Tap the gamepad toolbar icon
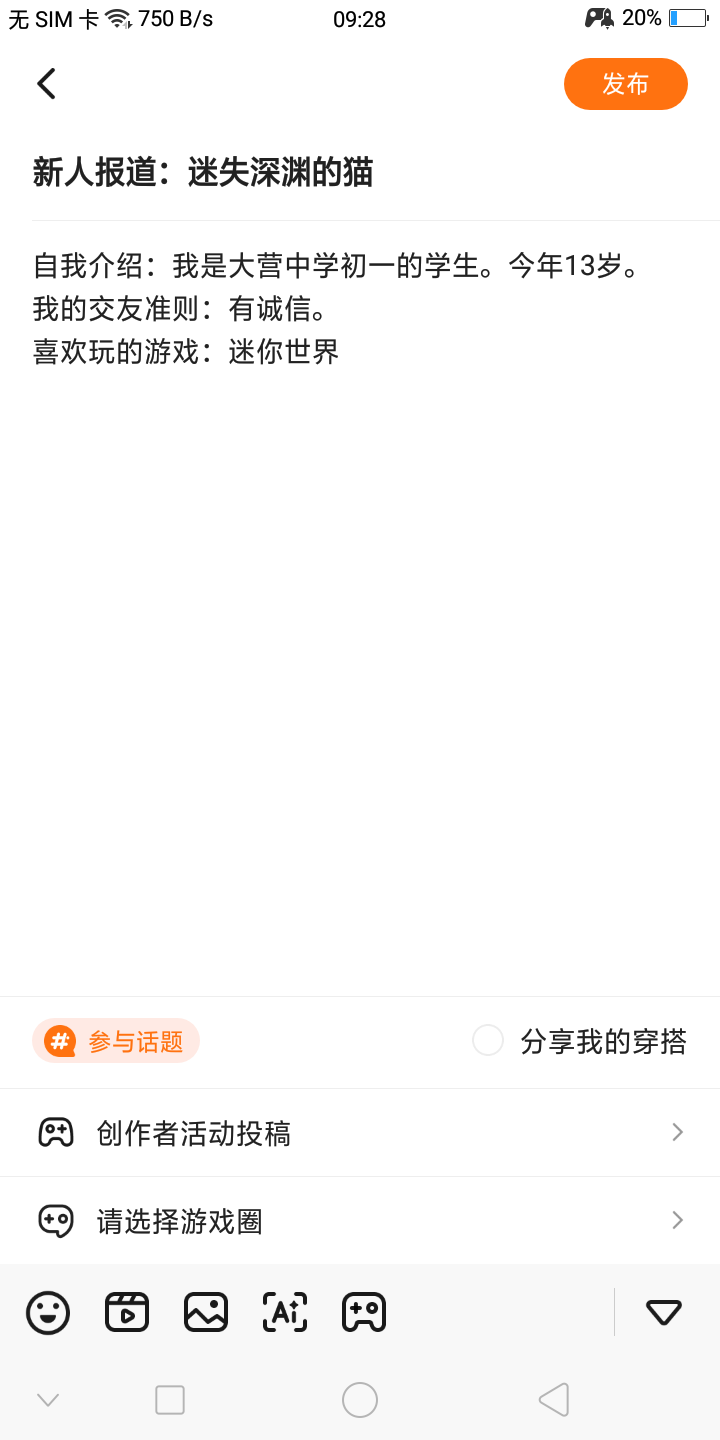The height and width of the screenshot is (1440, 720). pos(364,1312)
